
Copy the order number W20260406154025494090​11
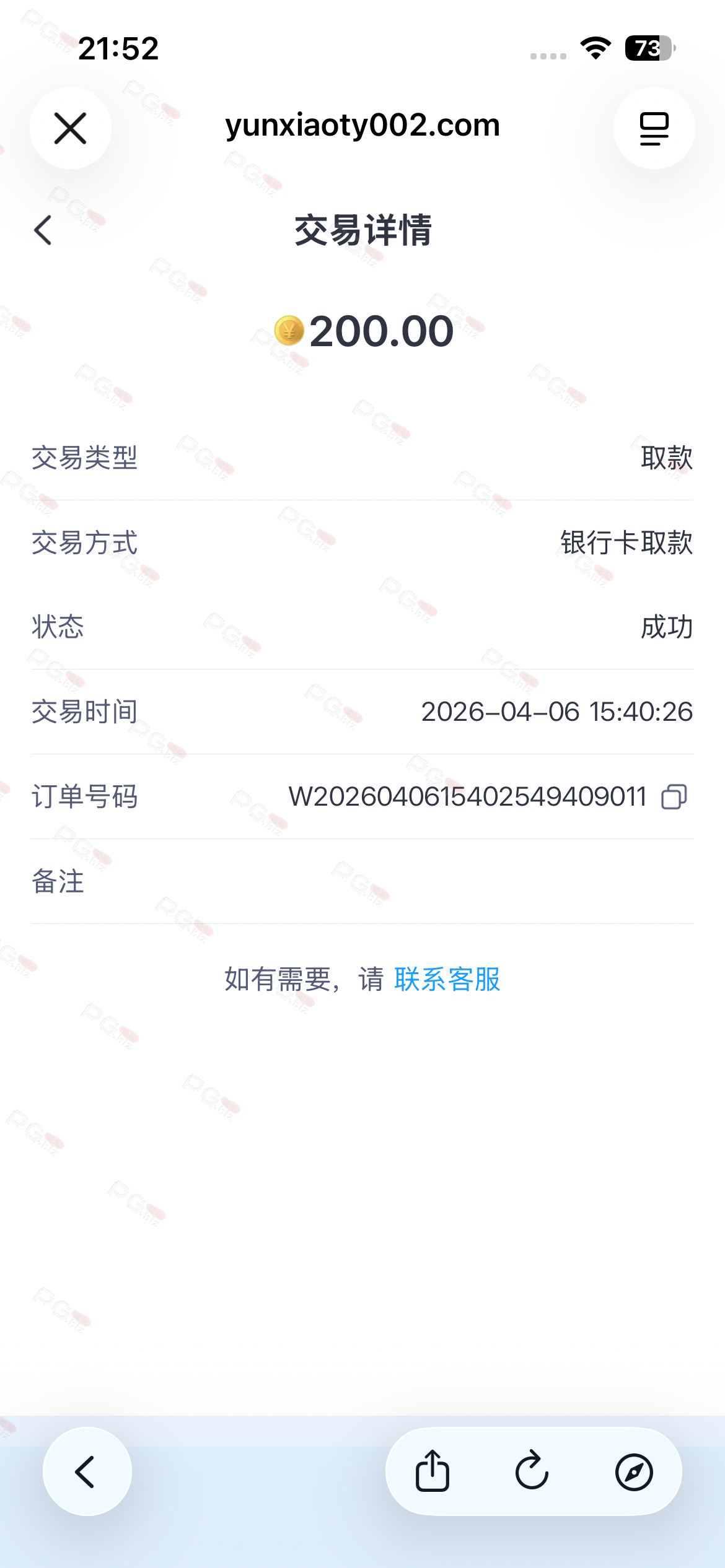(x=674, y=796)
